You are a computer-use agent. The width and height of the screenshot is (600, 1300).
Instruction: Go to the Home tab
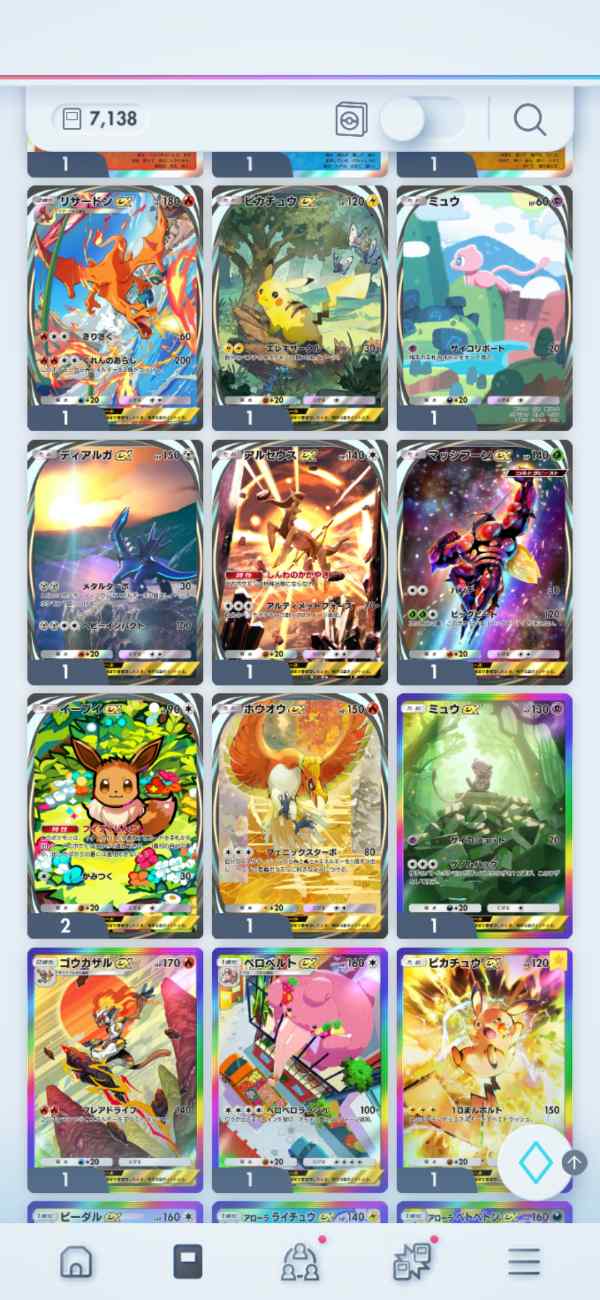pos(76,1262)
